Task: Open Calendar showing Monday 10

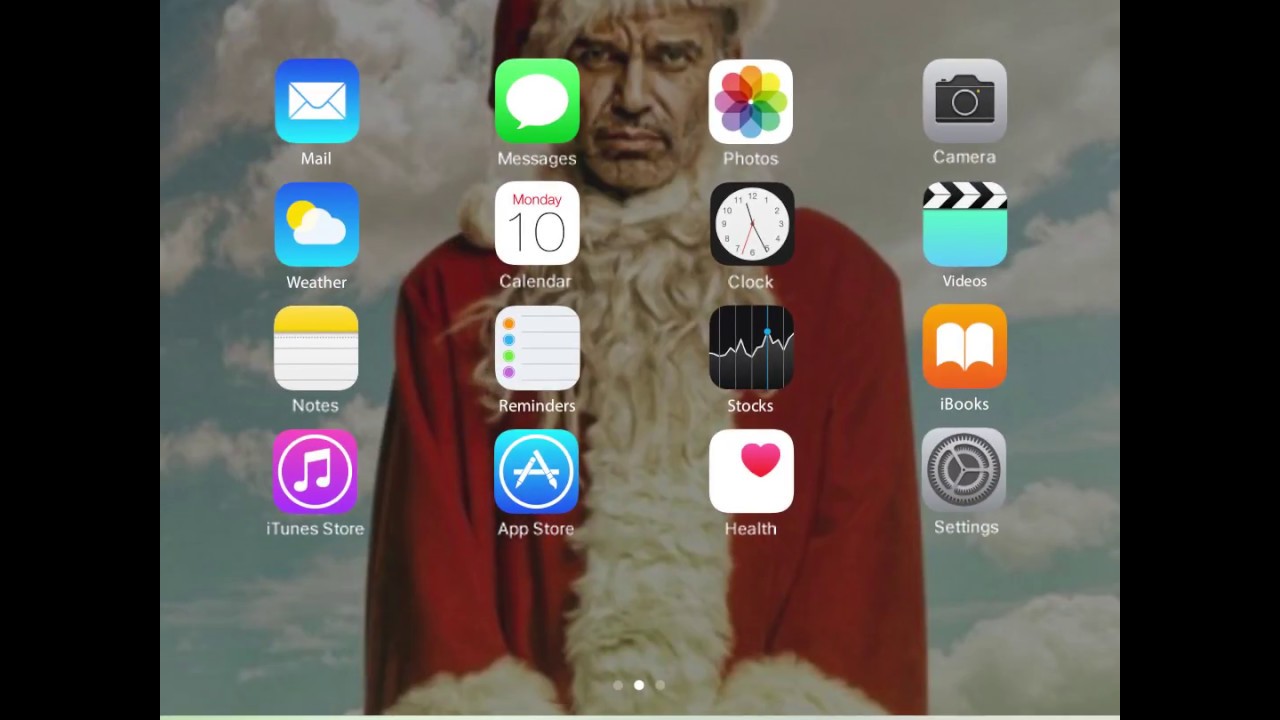Action: (537, 223)
